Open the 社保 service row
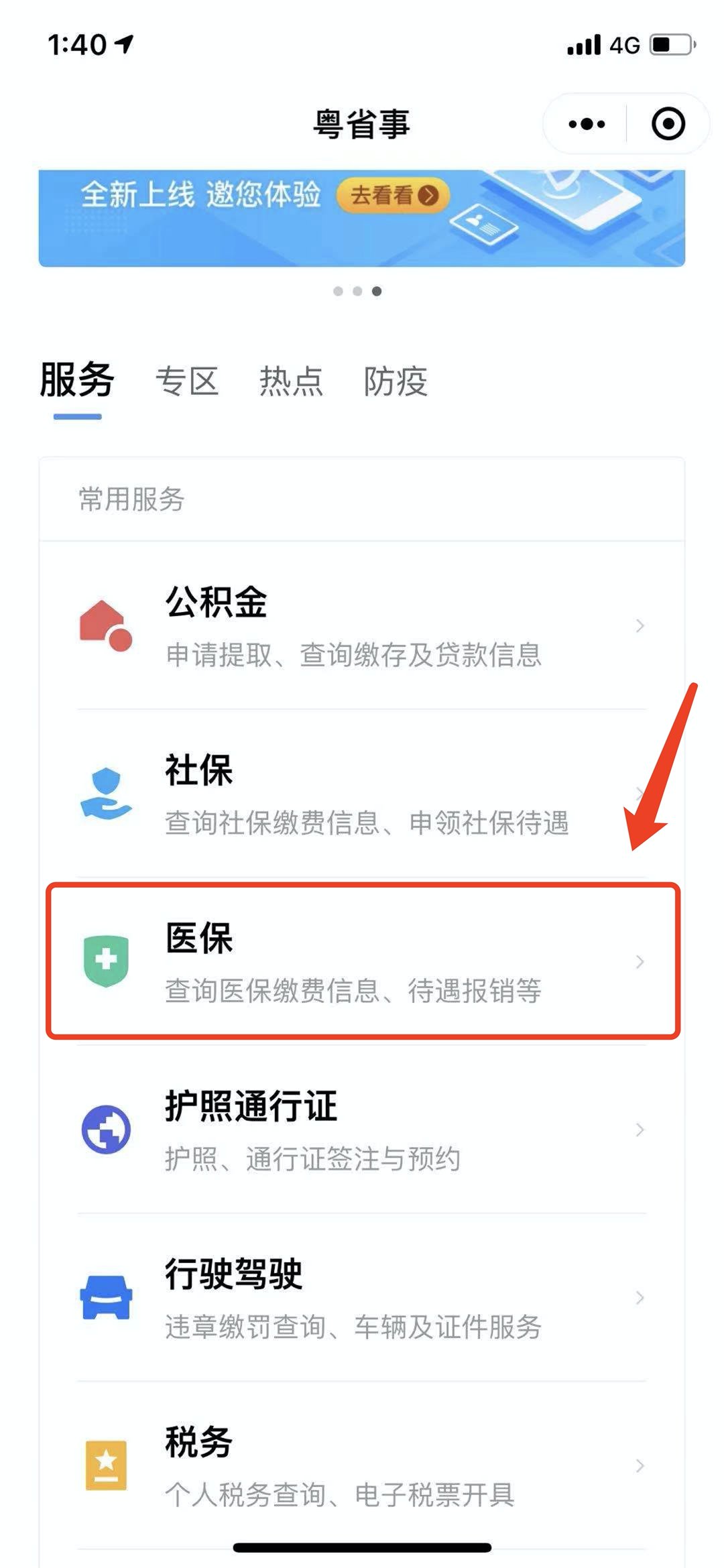The height and width of the screenshot is (1568, 724). (362, 794)
